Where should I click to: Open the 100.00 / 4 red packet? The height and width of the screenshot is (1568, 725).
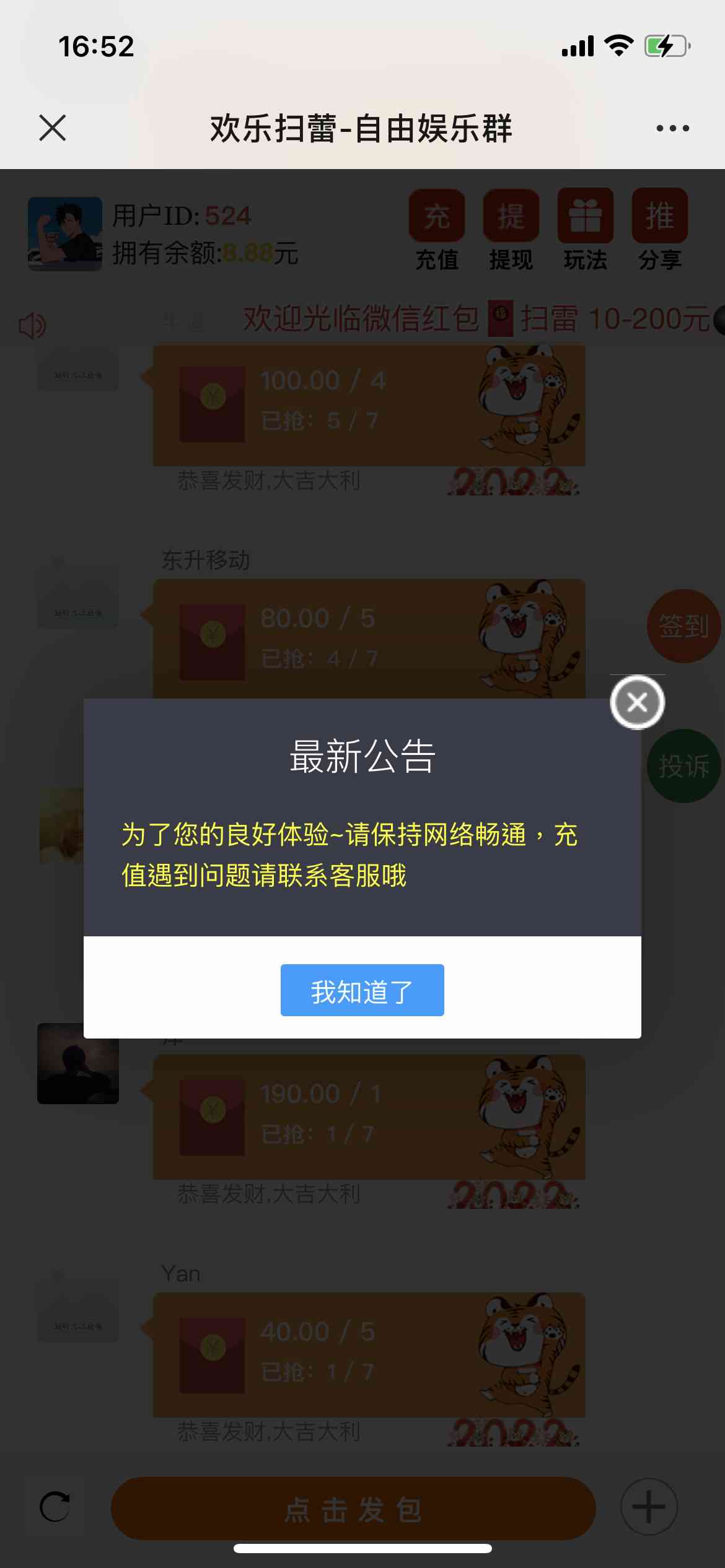[x=369, y=405]
